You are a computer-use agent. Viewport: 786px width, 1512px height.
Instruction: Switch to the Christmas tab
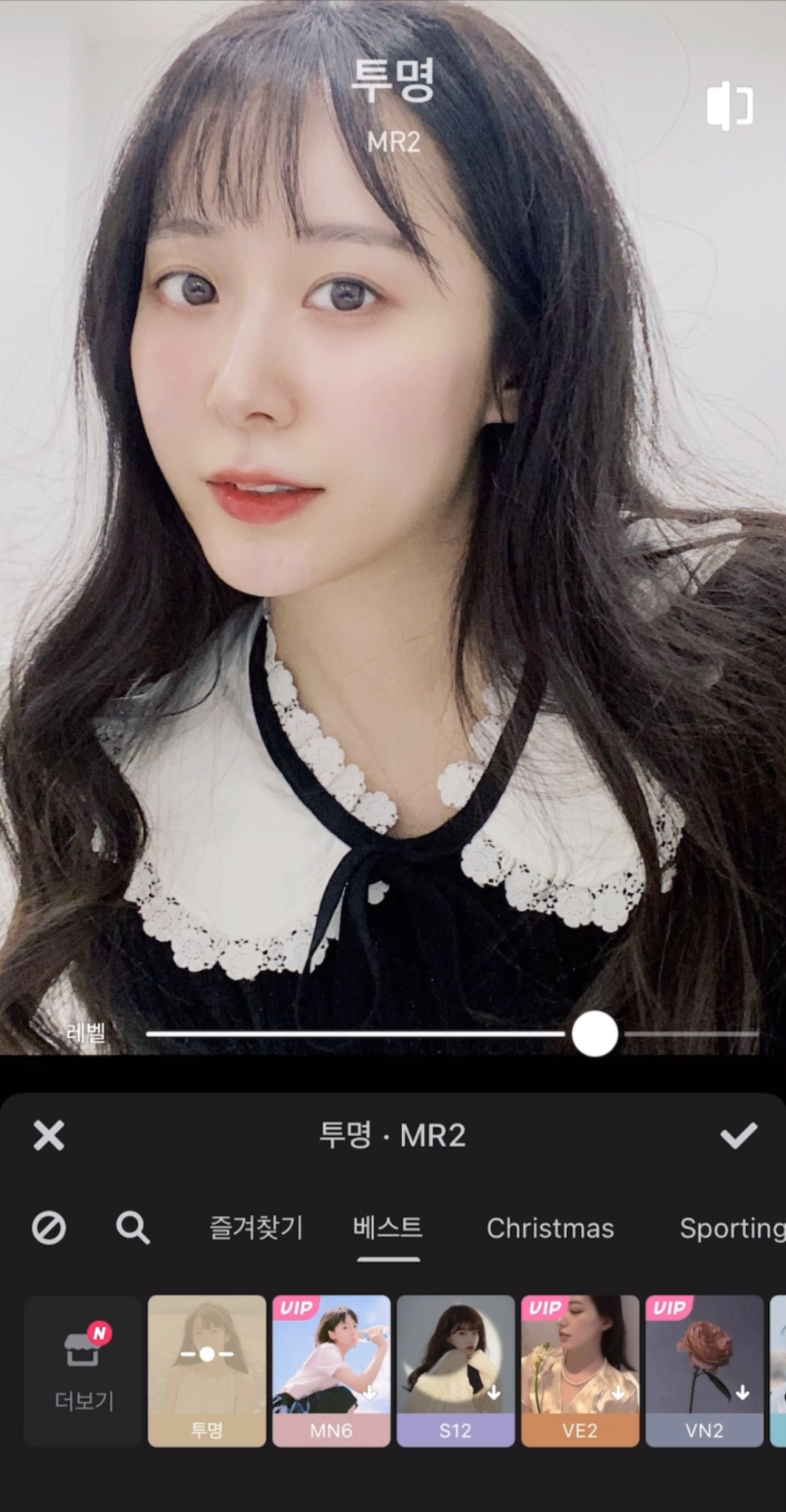550,1228
